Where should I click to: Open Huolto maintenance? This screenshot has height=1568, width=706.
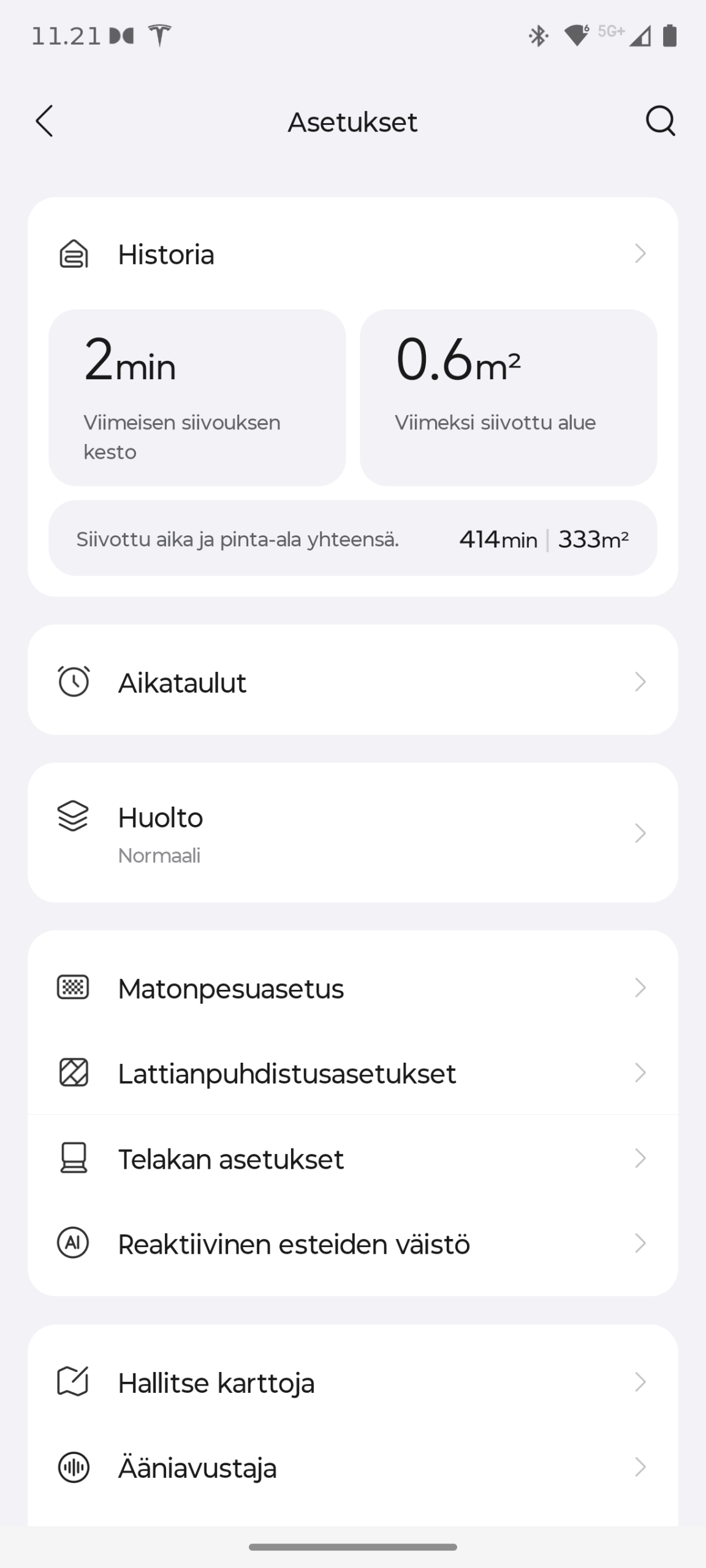[x=352, y=832]
